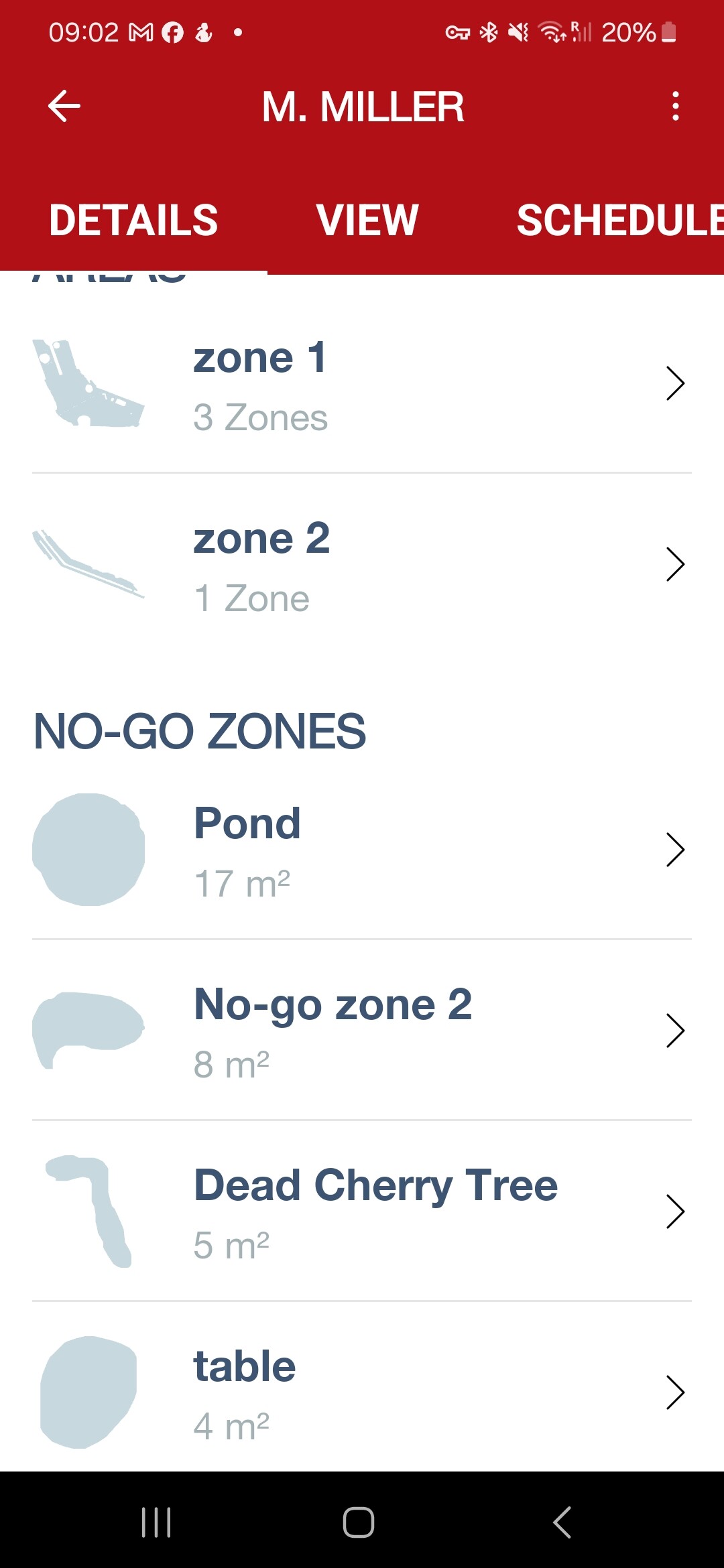Select the Details tab
Viewport: 724px width, 1568px height.
point(133,220)
